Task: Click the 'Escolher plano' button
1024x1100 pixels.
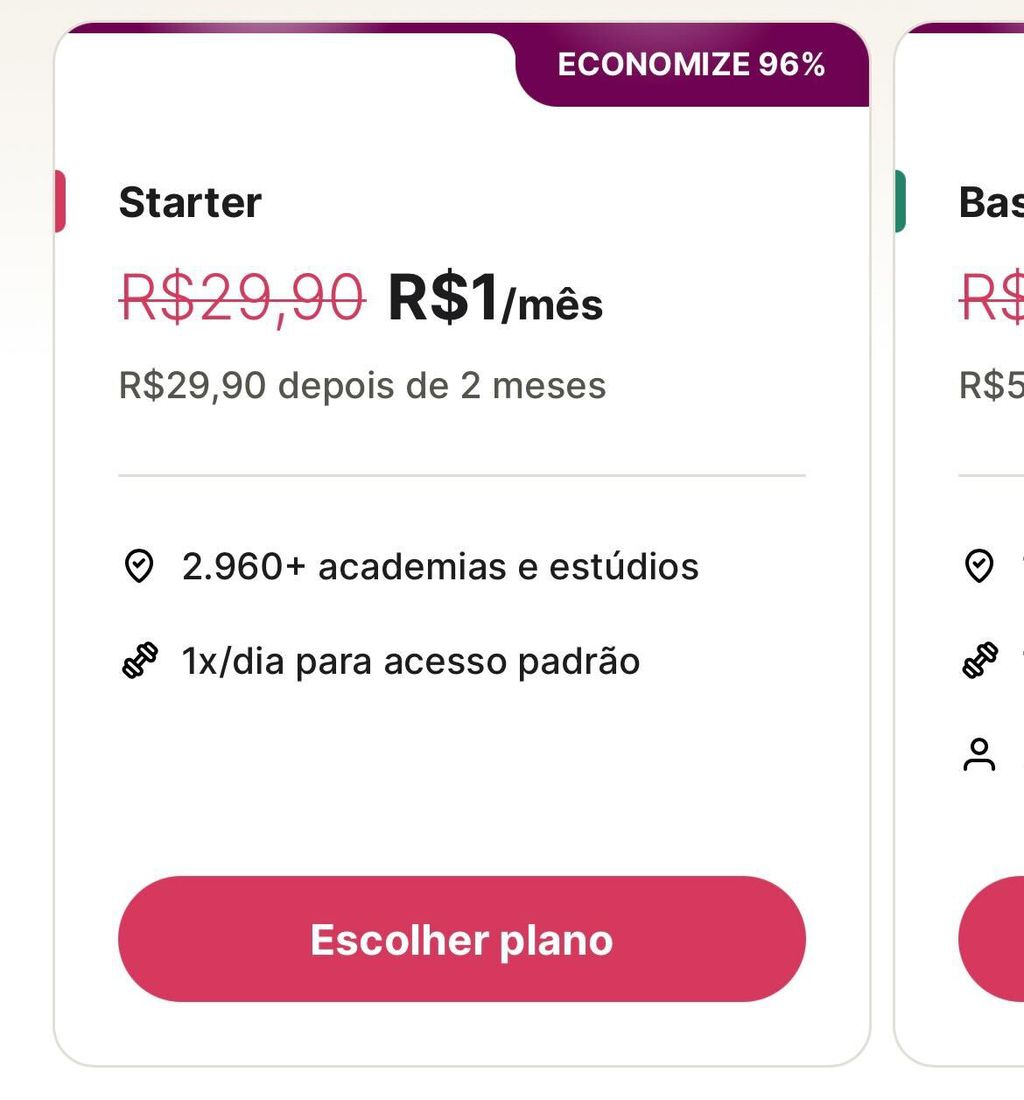Action: pos(462,939)
